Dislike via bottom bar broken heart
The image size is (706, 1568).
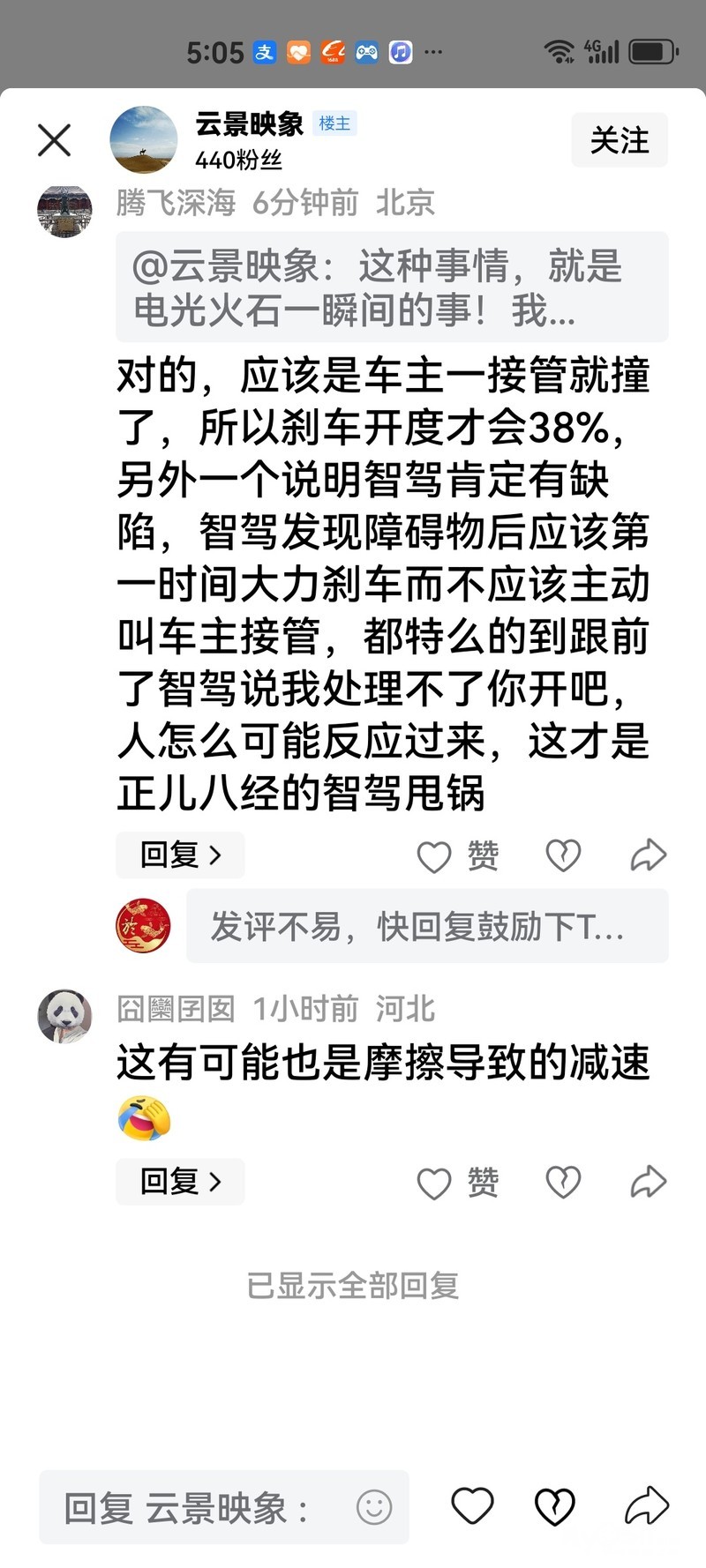(x=555, y=1505)
